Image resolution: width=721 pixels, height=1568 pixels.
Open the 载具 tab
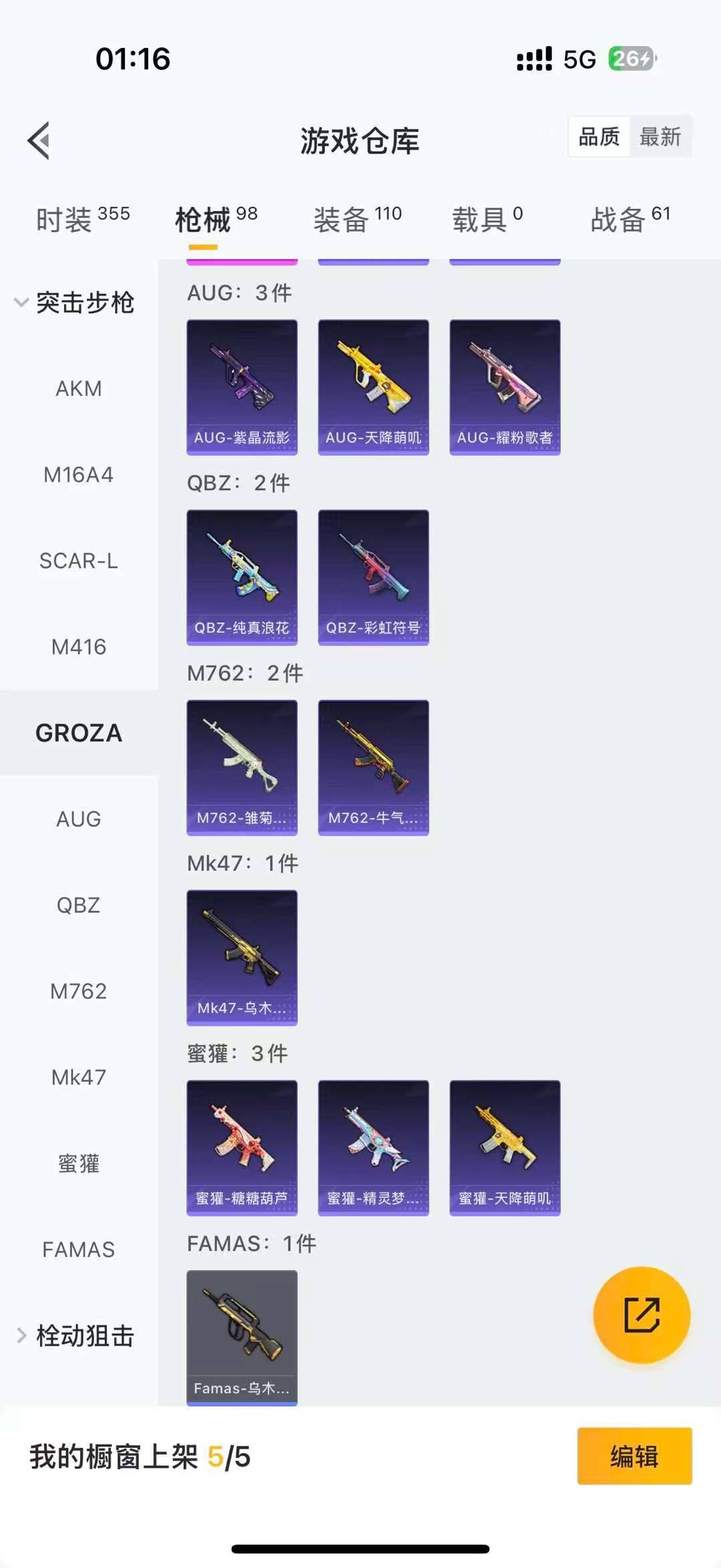[x=487, y=219]
